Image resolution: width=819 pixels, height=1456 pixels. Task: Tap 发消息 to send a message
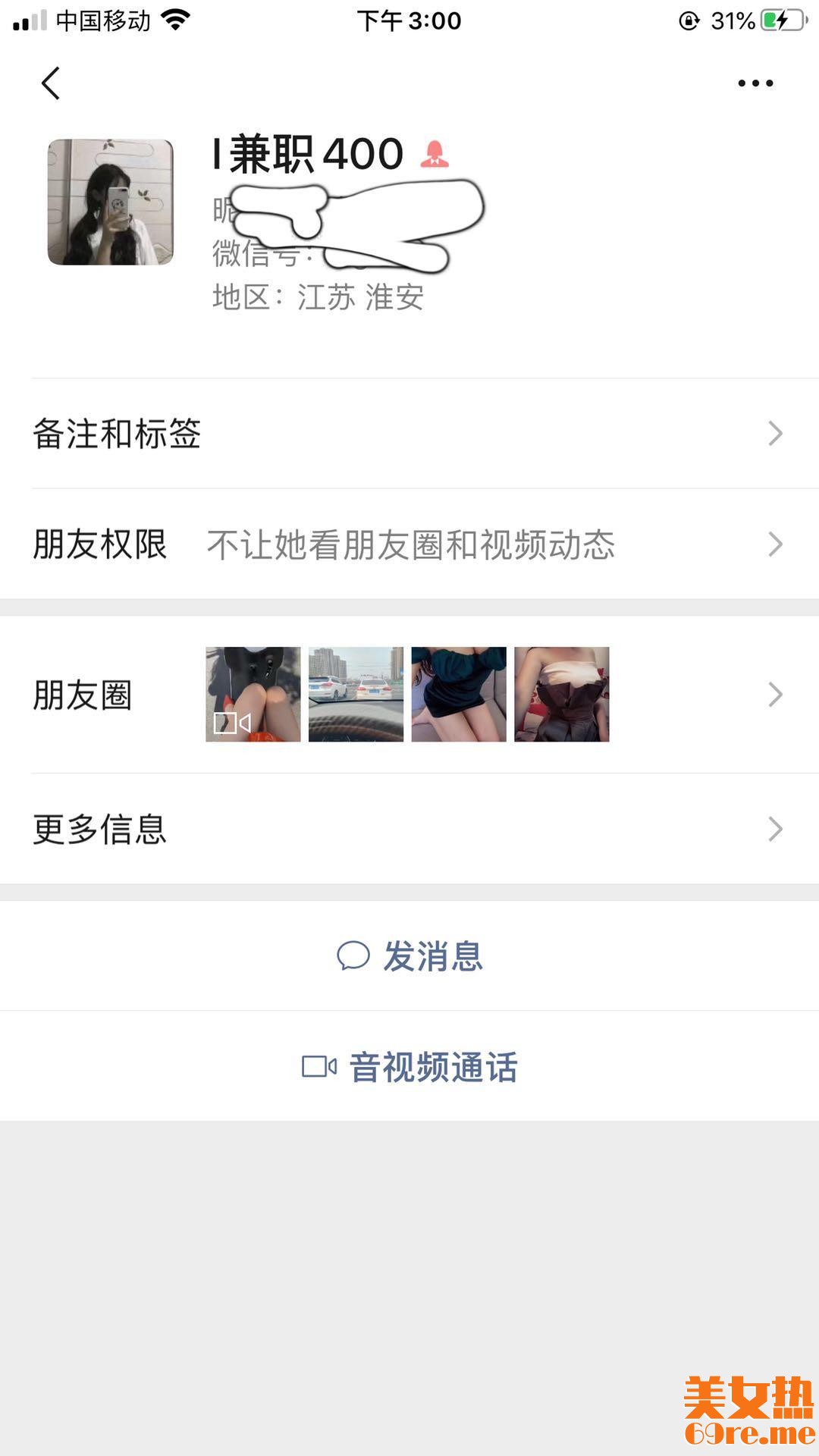pyautogui.click(x=409, y=956)
